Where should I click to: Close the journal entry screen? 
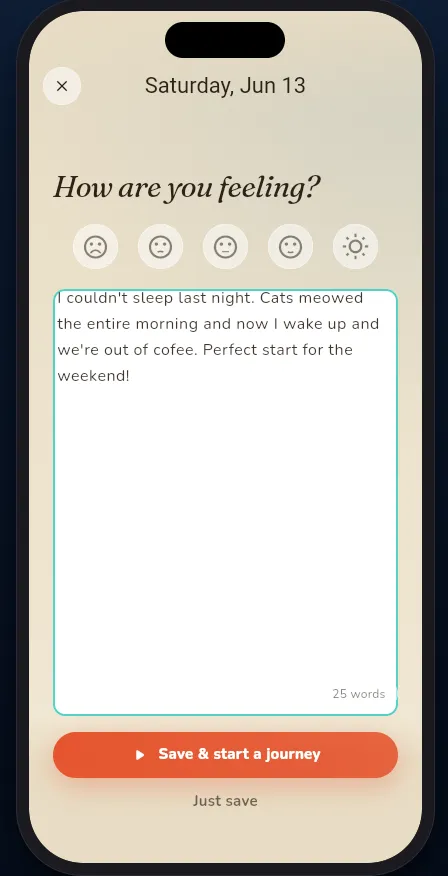(62, 86)
